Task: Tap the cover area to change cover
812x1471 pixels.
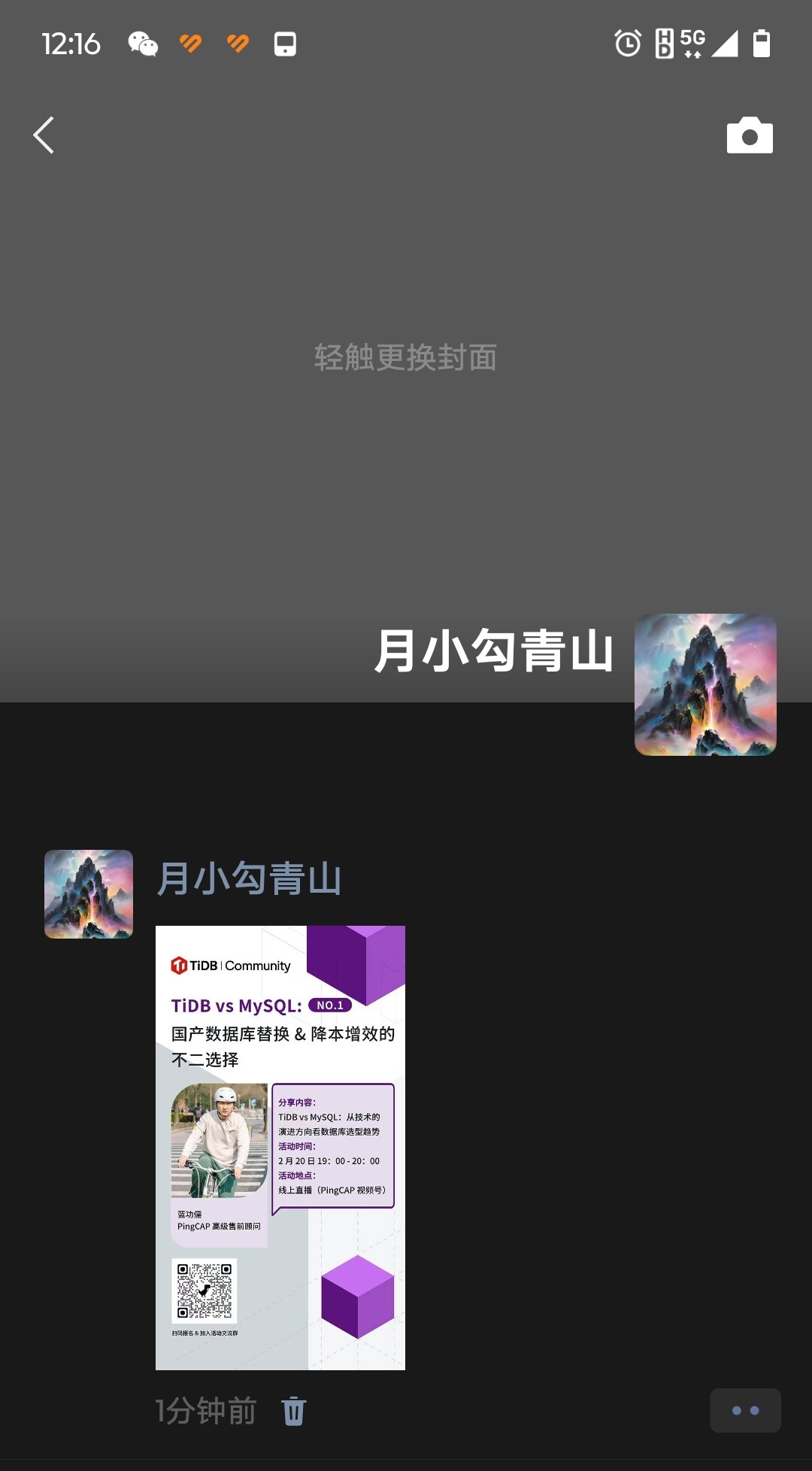Action: (x=405, y=357)
